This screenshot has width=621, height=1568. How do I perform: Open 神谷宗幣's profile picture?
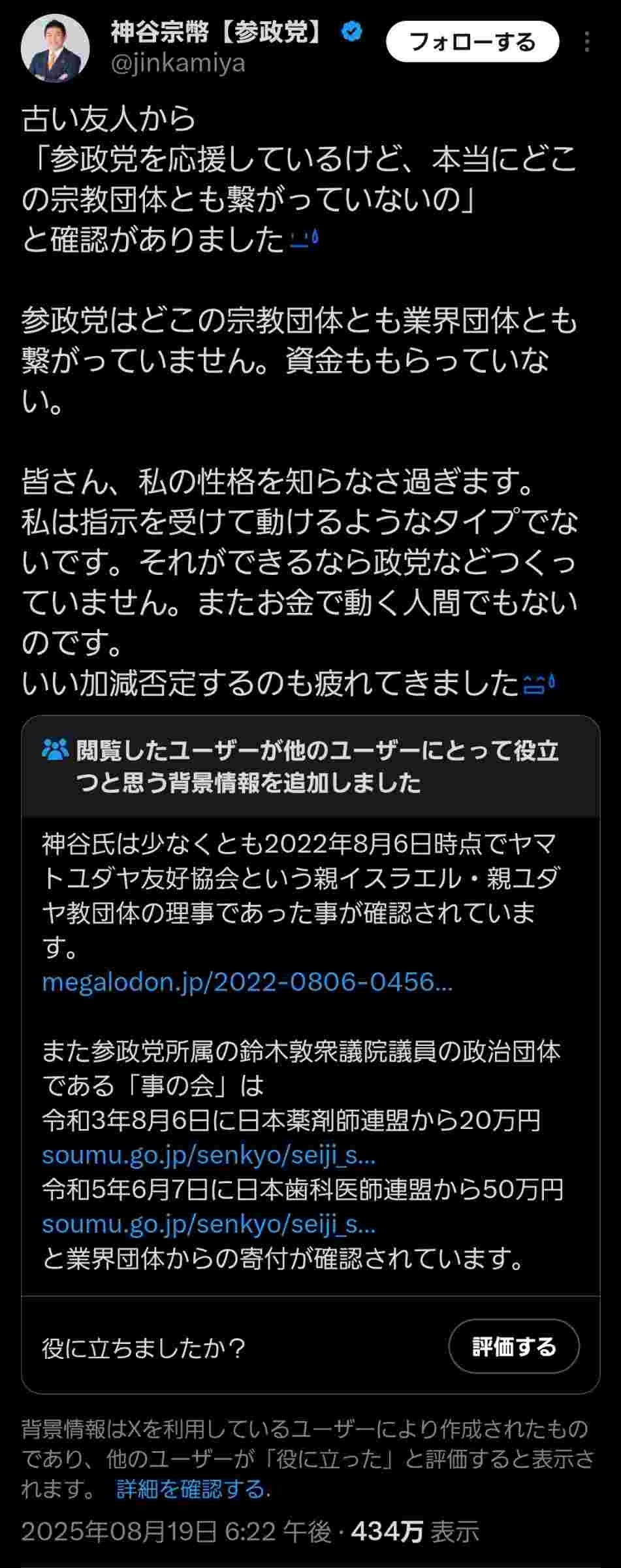tap(55, 49)
